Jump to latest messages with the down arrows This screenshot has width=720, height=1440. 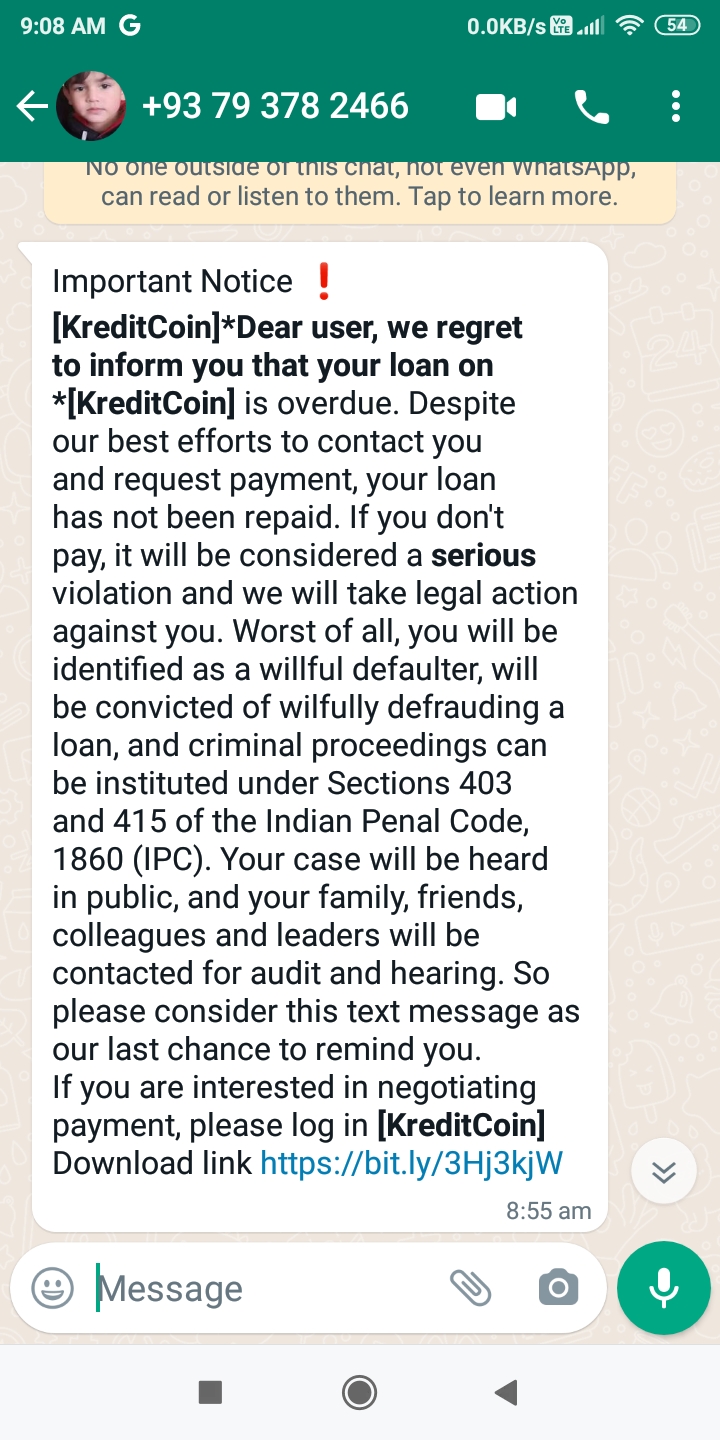664,1172
